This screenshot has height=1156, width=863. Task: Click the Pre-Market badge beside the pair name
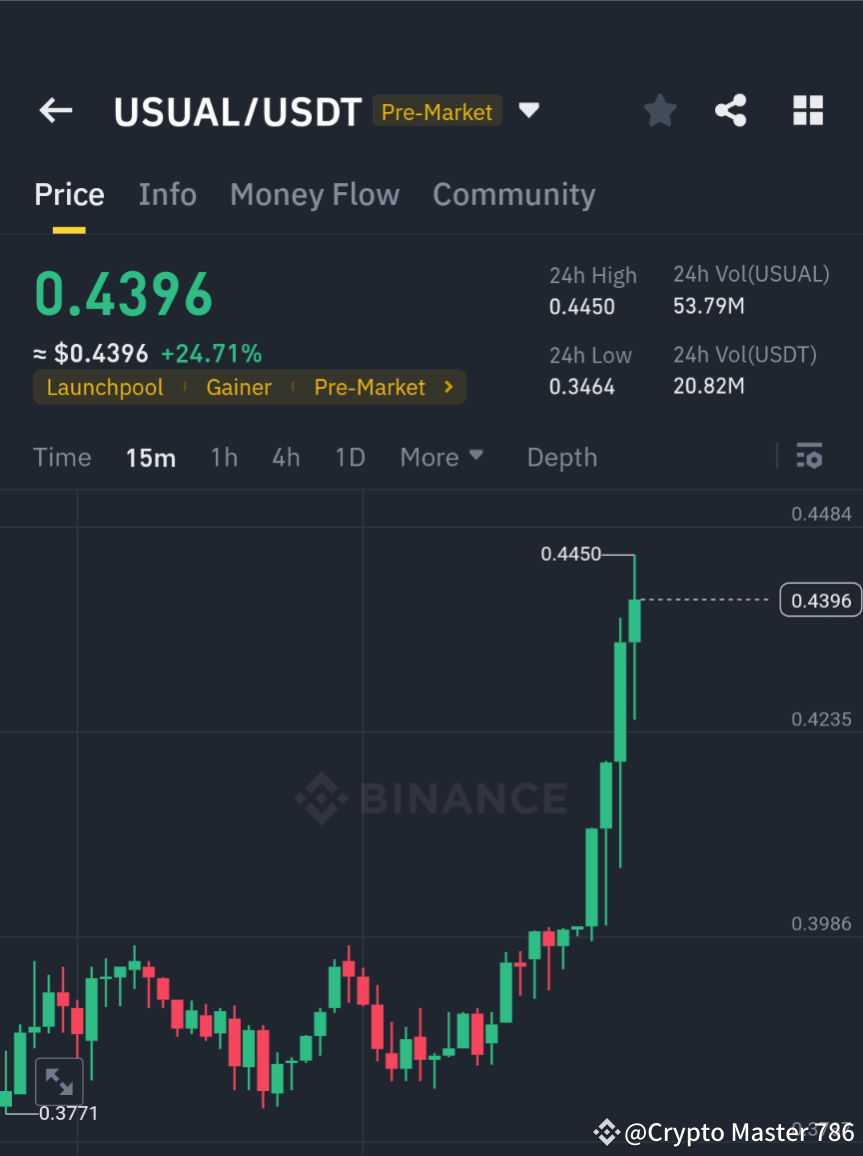click(x=437, y=111)
